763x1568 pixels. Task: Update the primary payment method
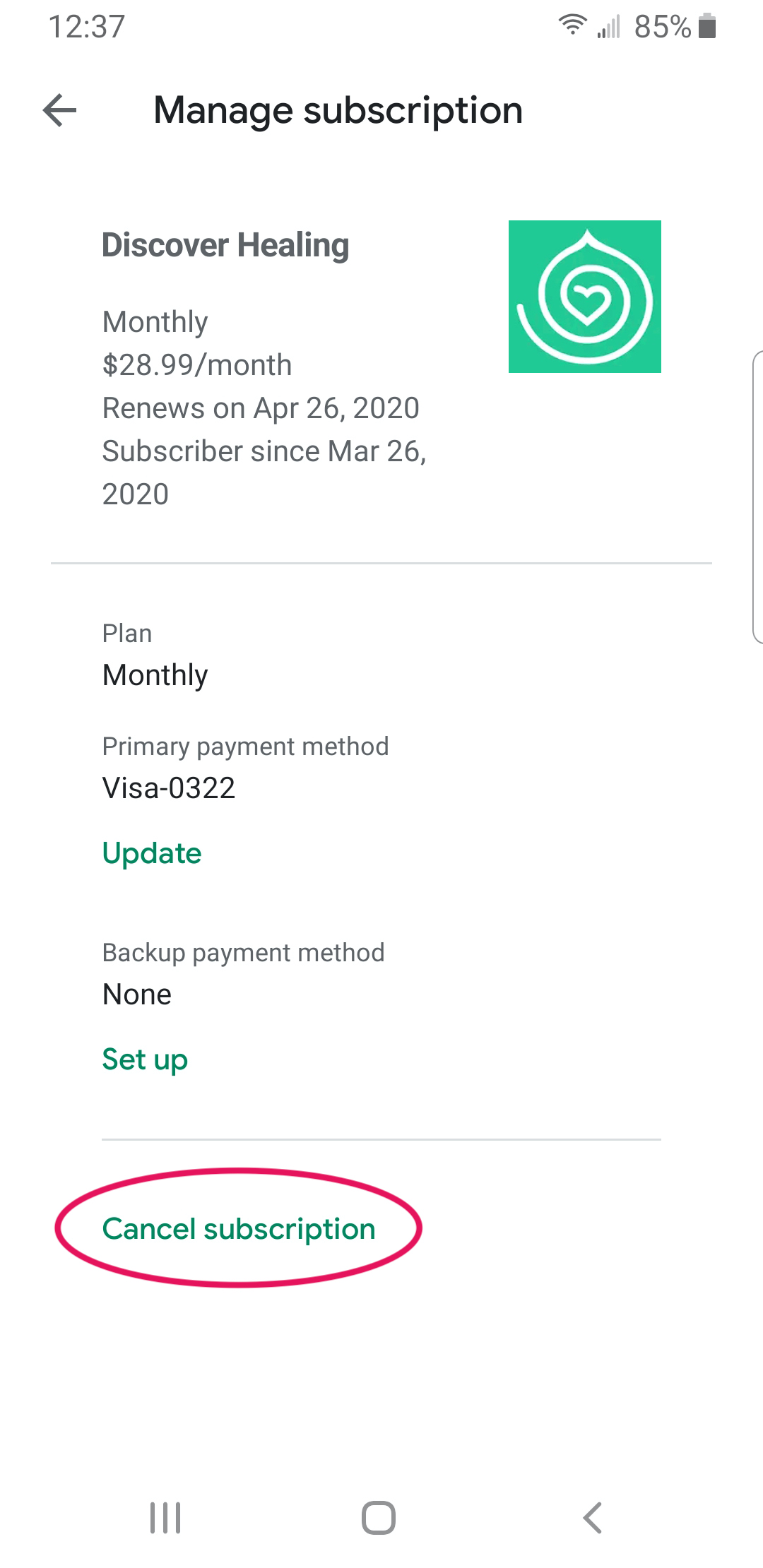pos(152,853)
